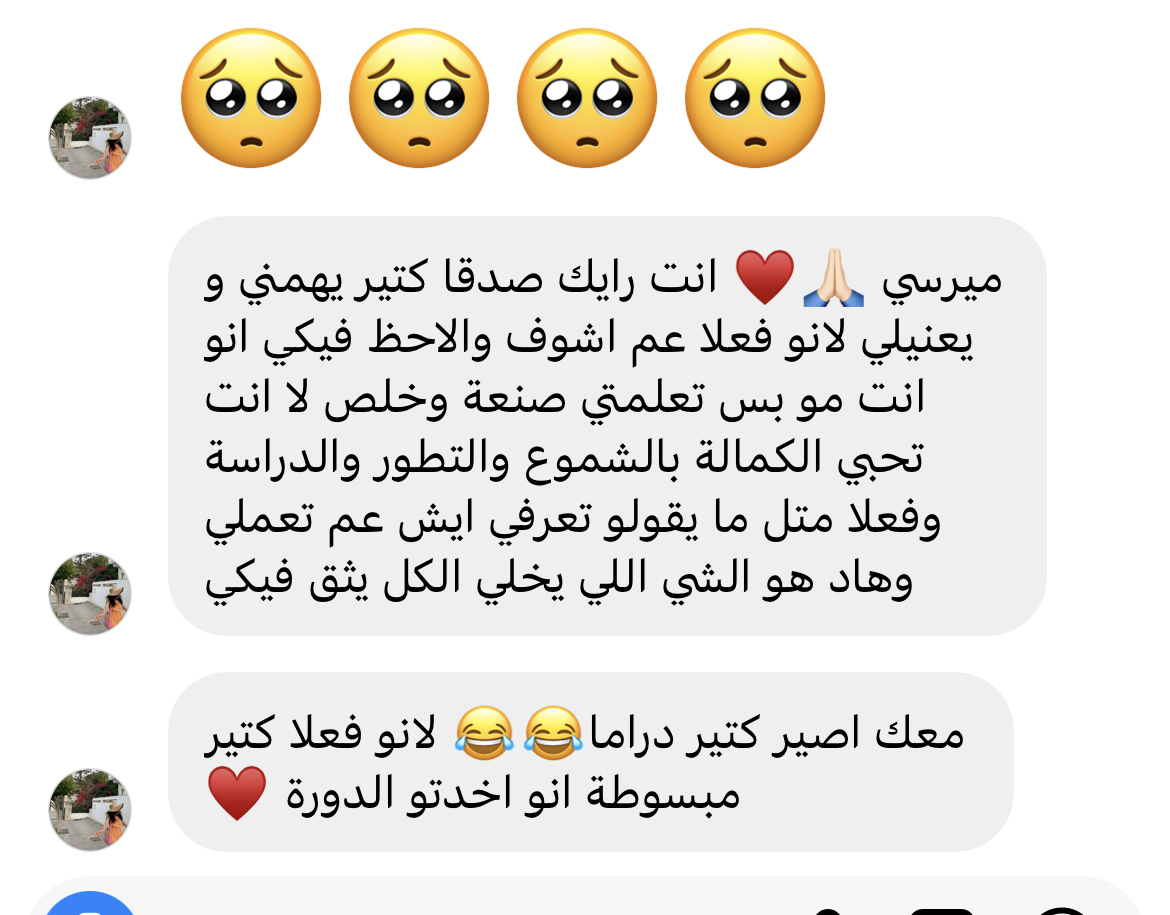Tap the blue camera button in composer
Screen dimensions: 1170x915
click(92, 905)
